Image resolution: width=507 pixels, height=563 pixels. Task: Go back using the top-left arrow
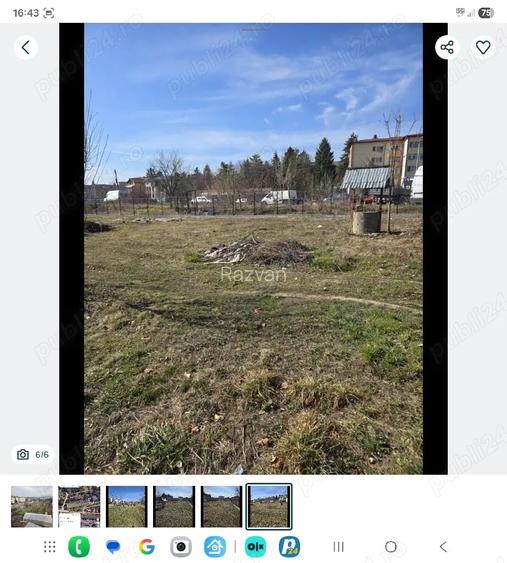click(x=25, y=47)
